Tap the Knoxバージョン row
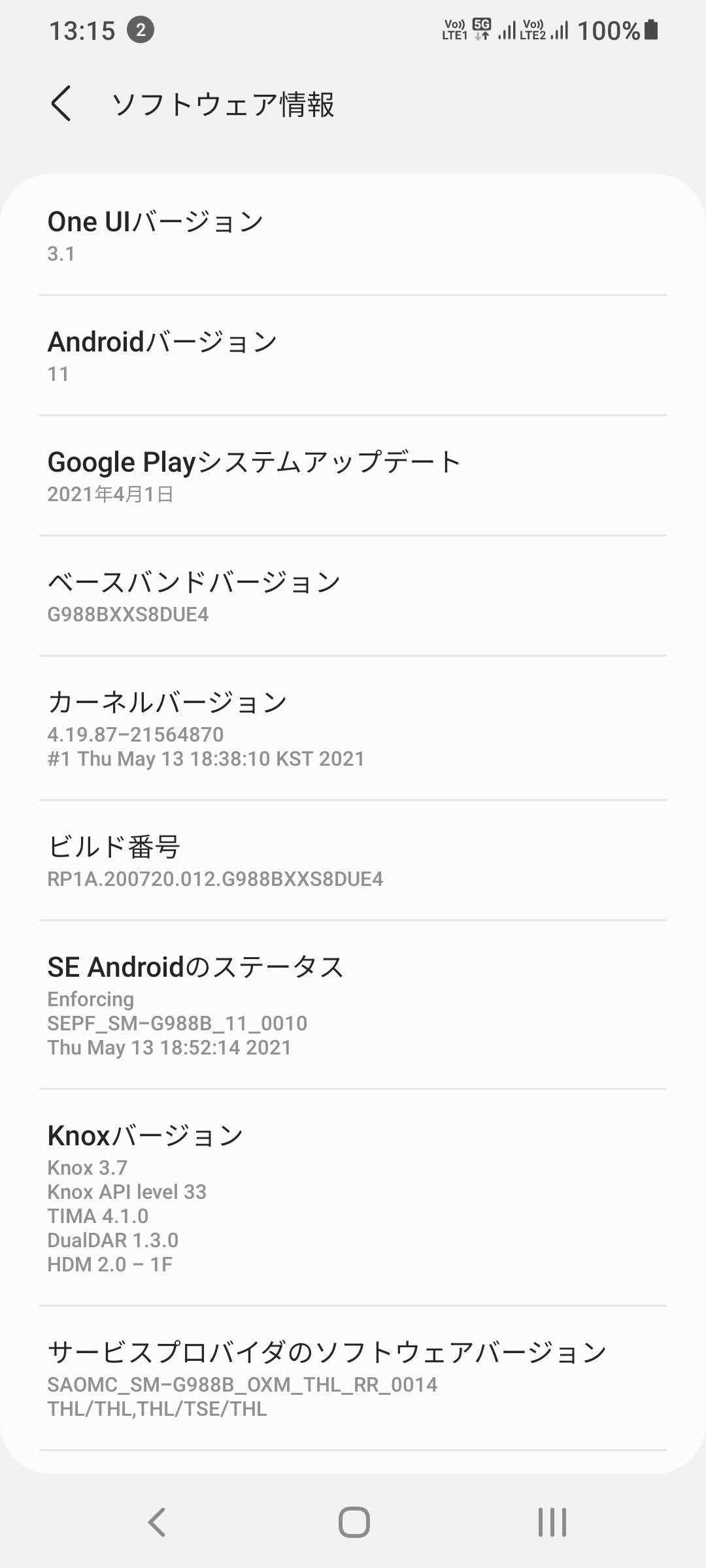 coord(353,1198)
